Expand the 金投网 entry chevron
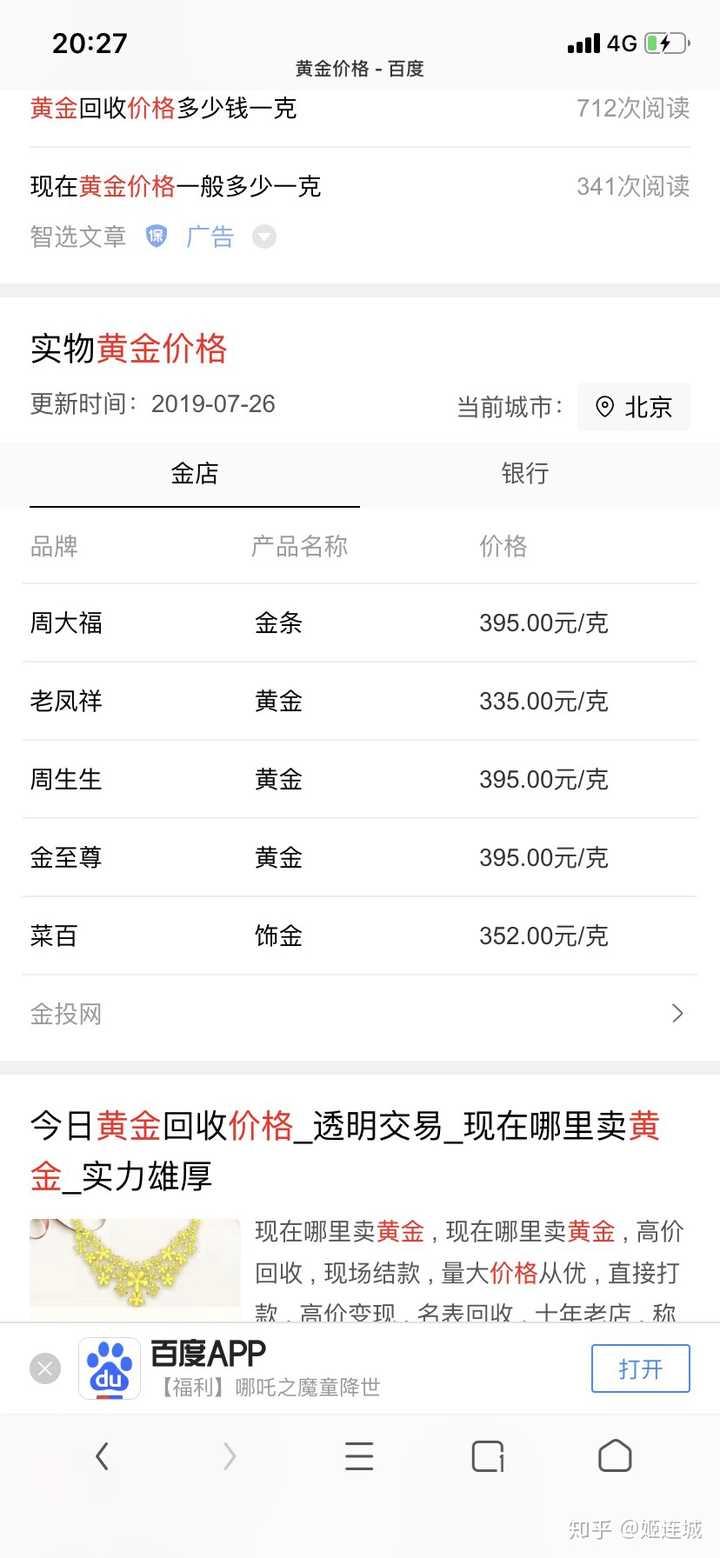The width and height of the screenshot is (720, 1558). (678, 1013)
